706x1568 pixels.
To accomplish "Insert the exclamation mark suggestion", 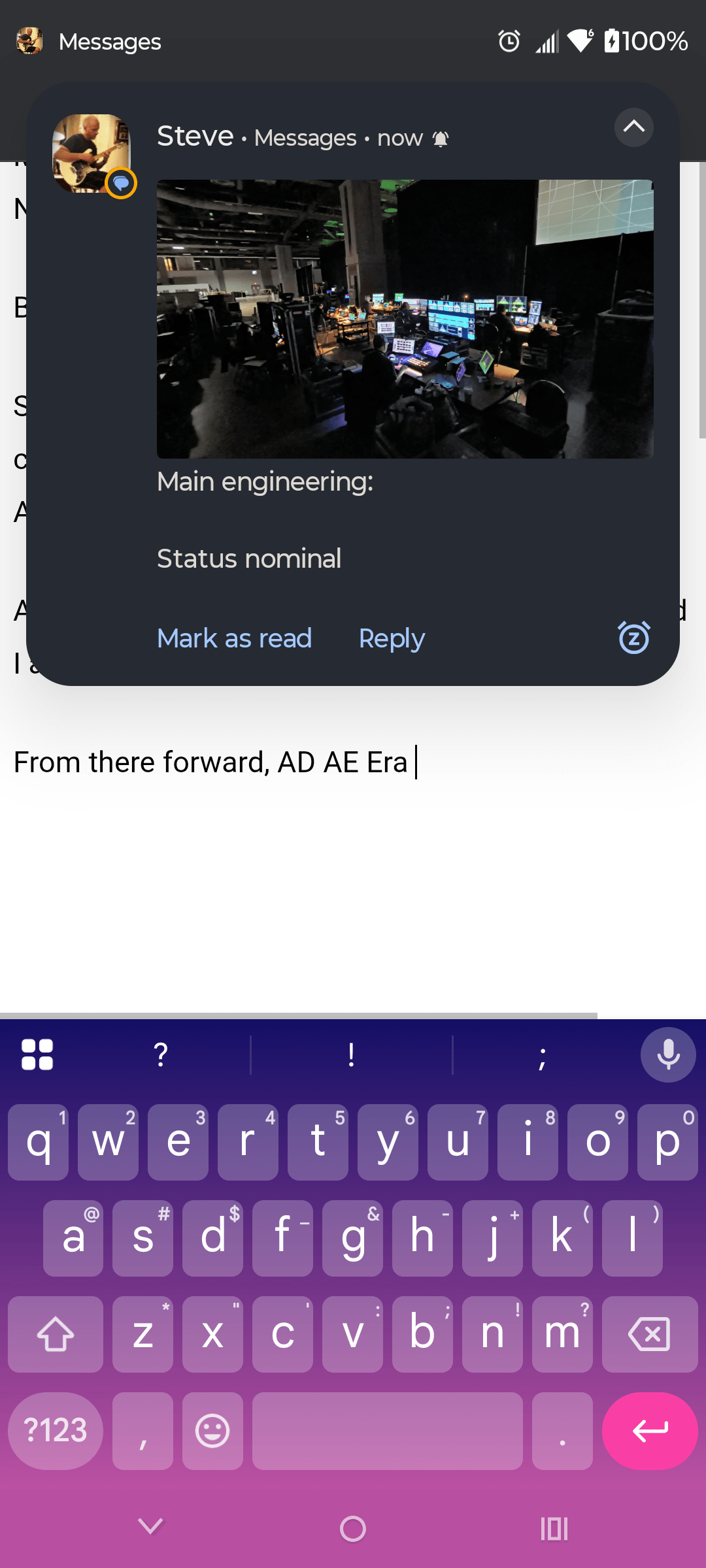I will click(352, 1054).
